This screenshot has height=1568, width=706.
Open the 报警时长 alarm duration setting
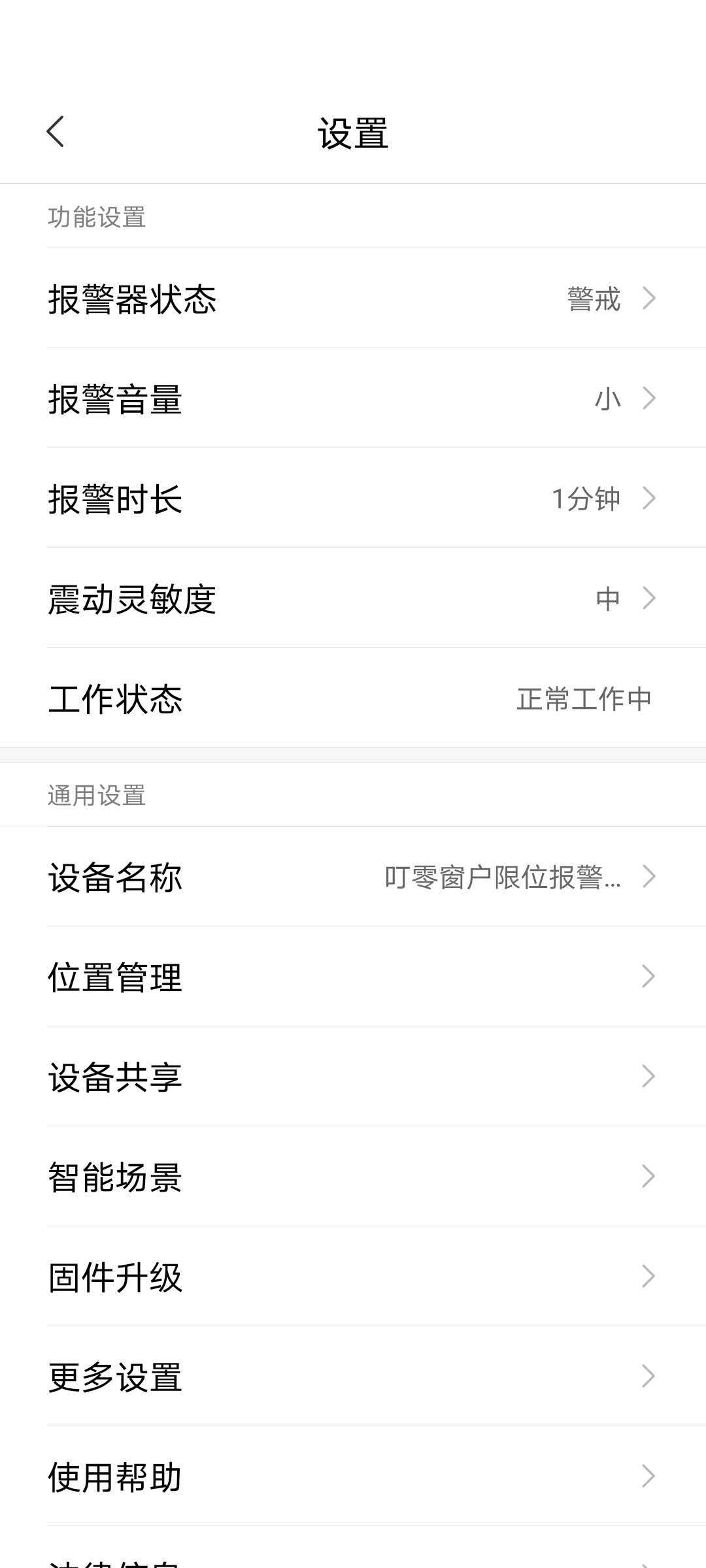pos(353,500)
